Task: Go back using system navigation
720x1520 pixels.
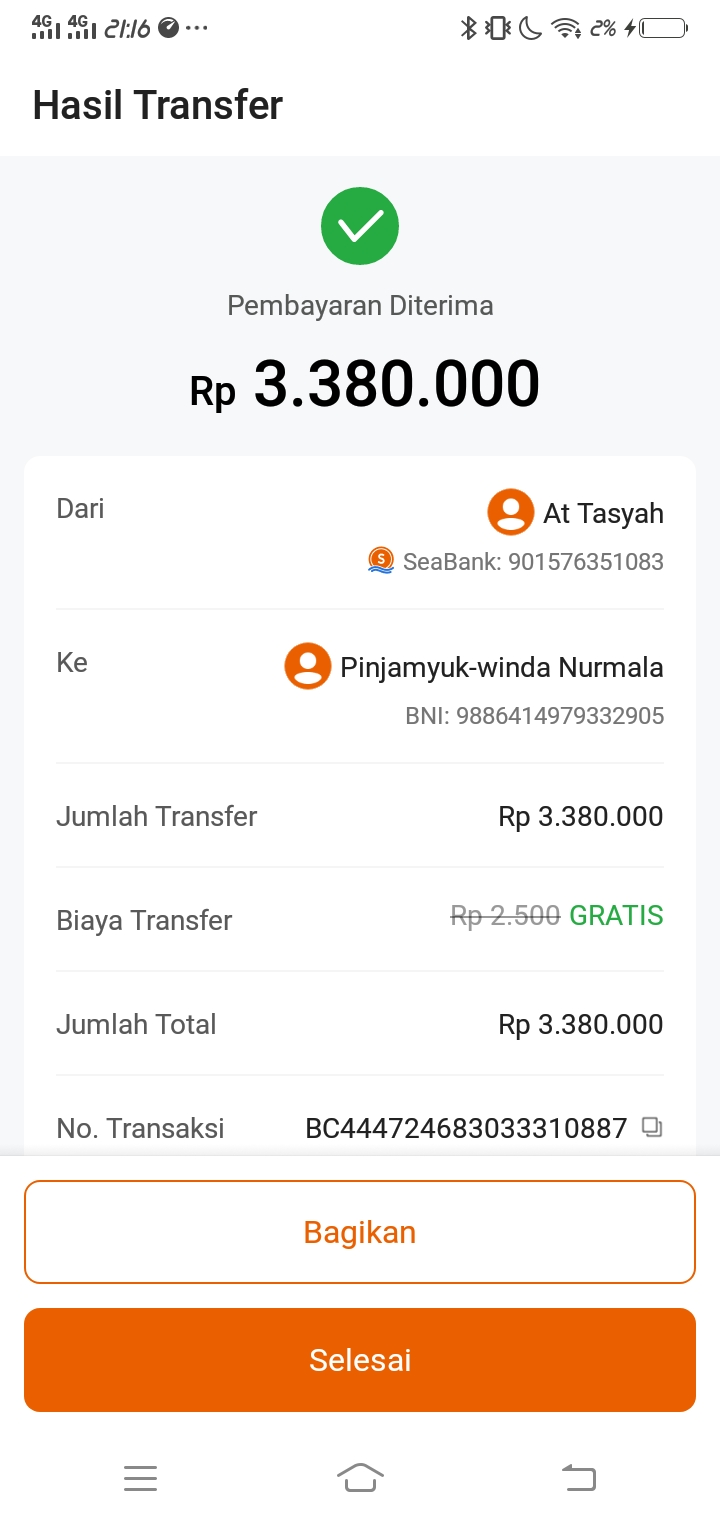Action: [x=579, y=1477]
